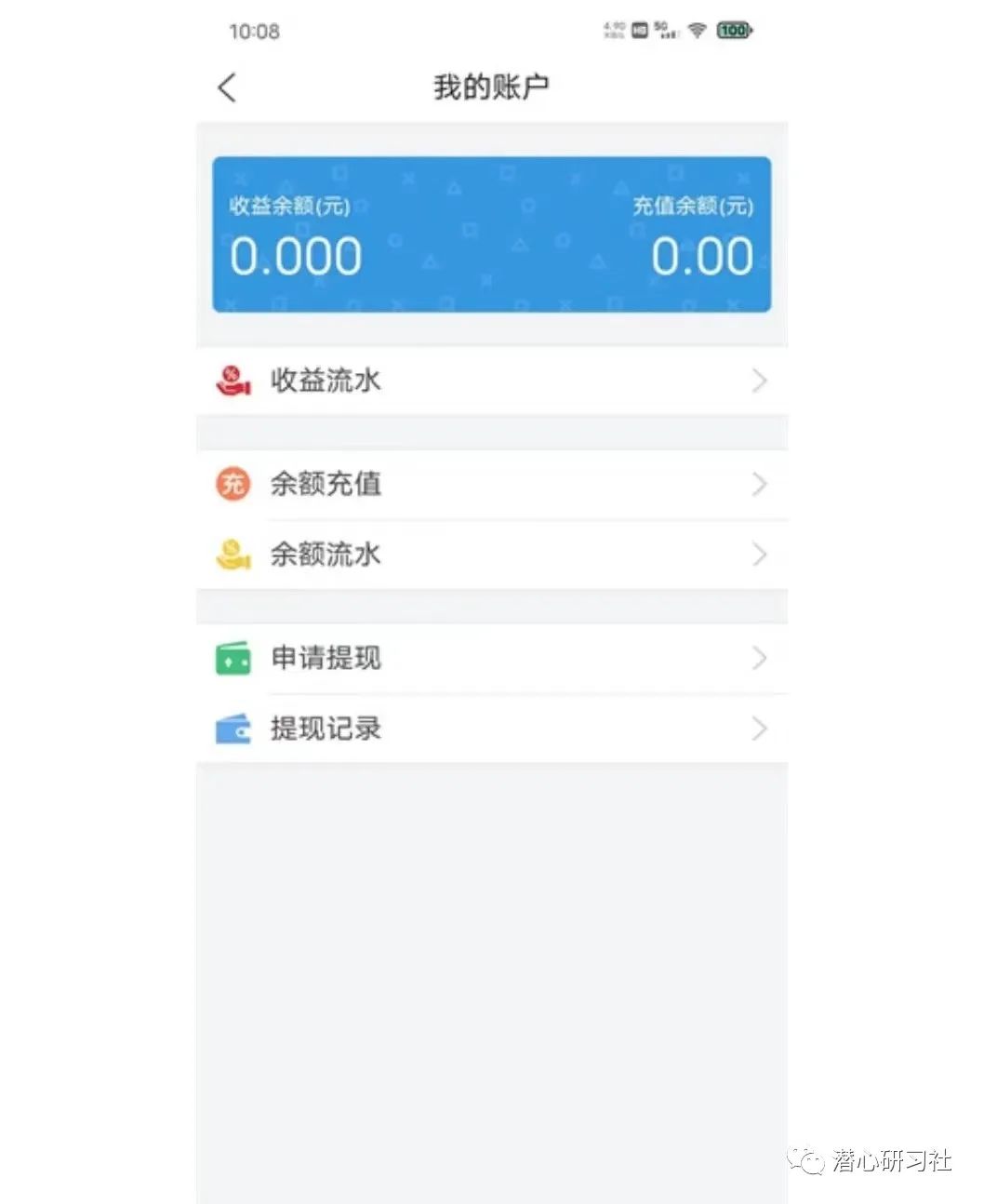984x1204 pixels.
Task: Tap the battery indicator showing 100
Action: coord(734,29)
